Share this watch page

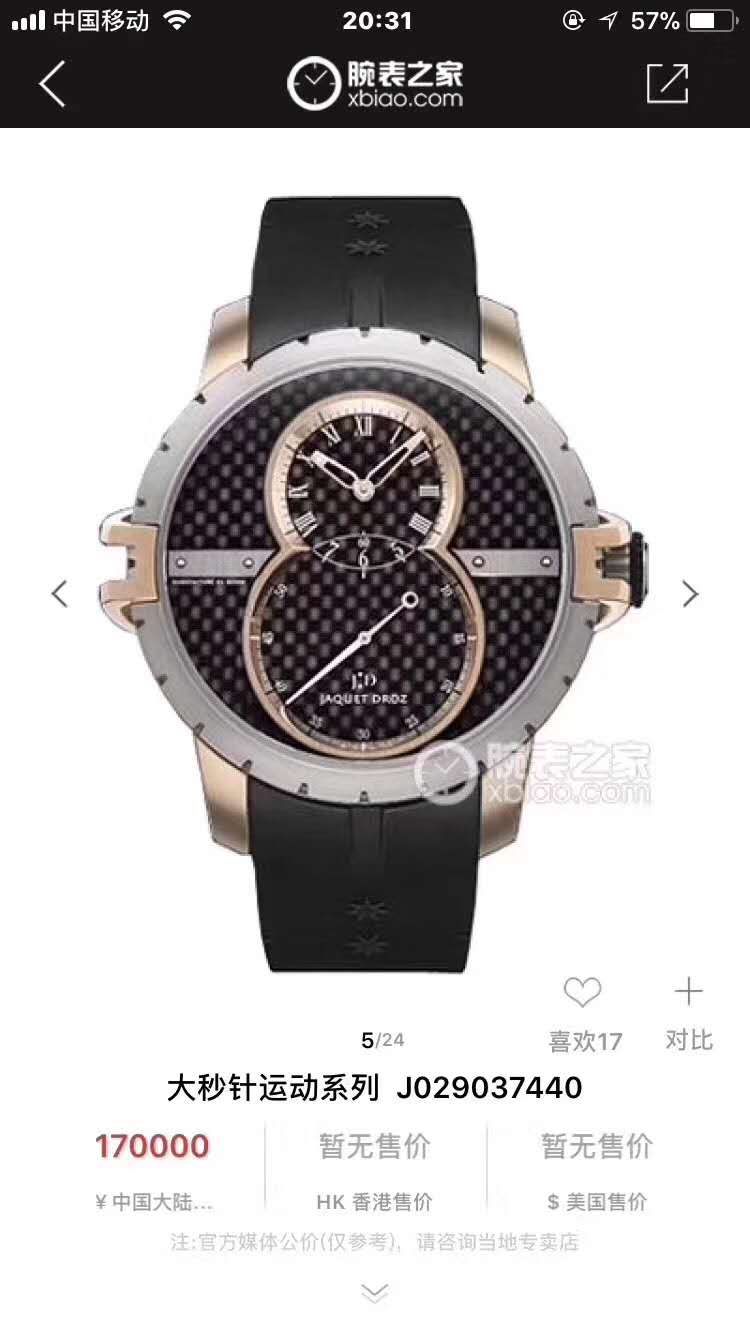(667, 83)
